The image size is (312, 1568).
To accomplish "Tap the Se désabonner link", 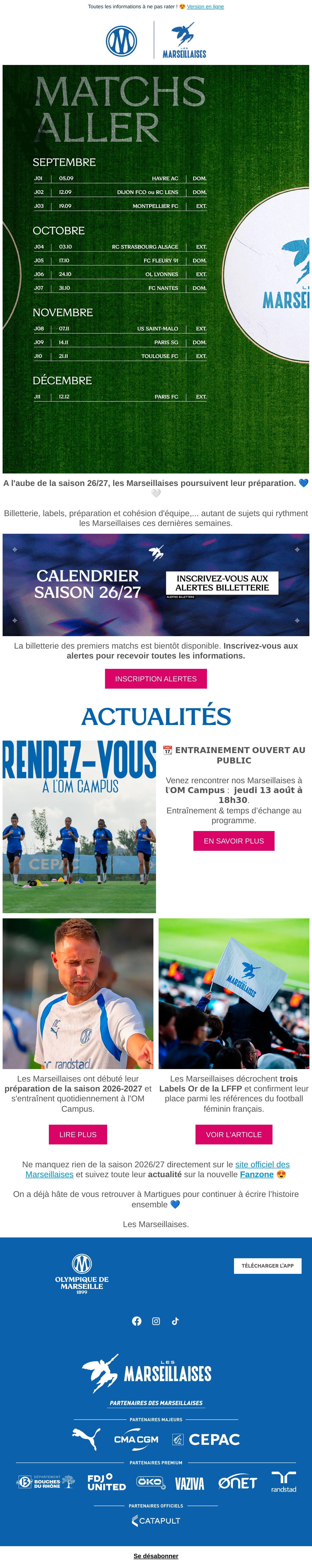I will tap(156, 1556).
